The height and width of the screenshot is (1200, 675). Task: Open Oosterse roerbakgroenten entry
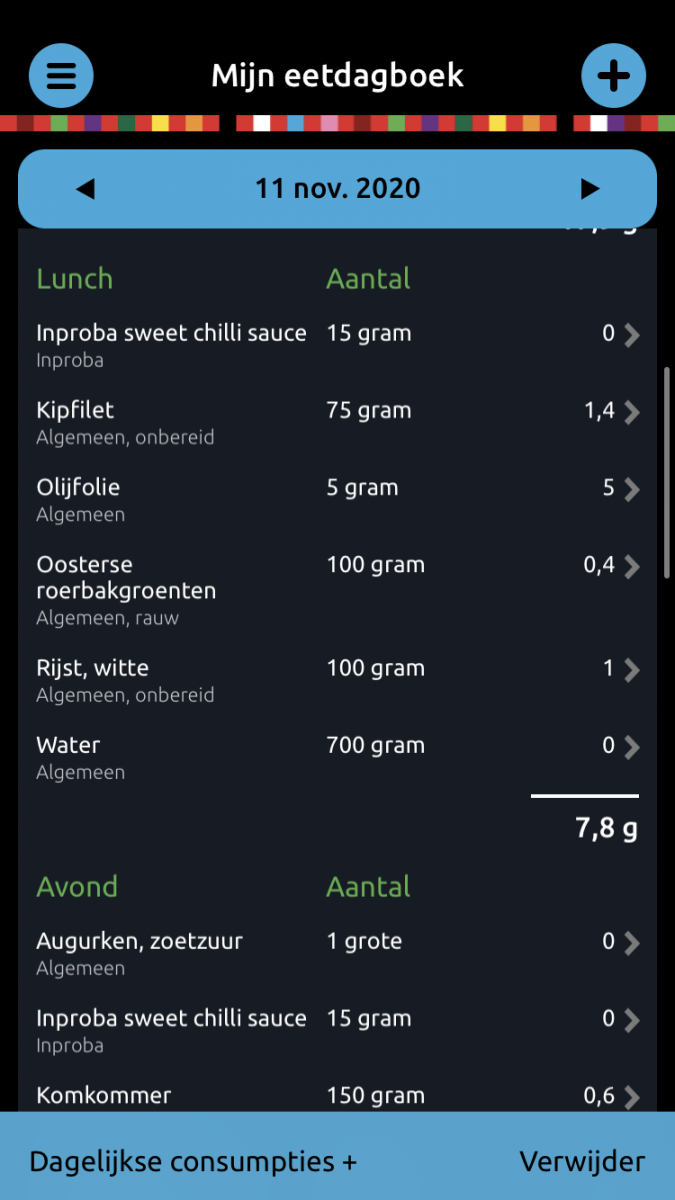(x=336, y=589)
